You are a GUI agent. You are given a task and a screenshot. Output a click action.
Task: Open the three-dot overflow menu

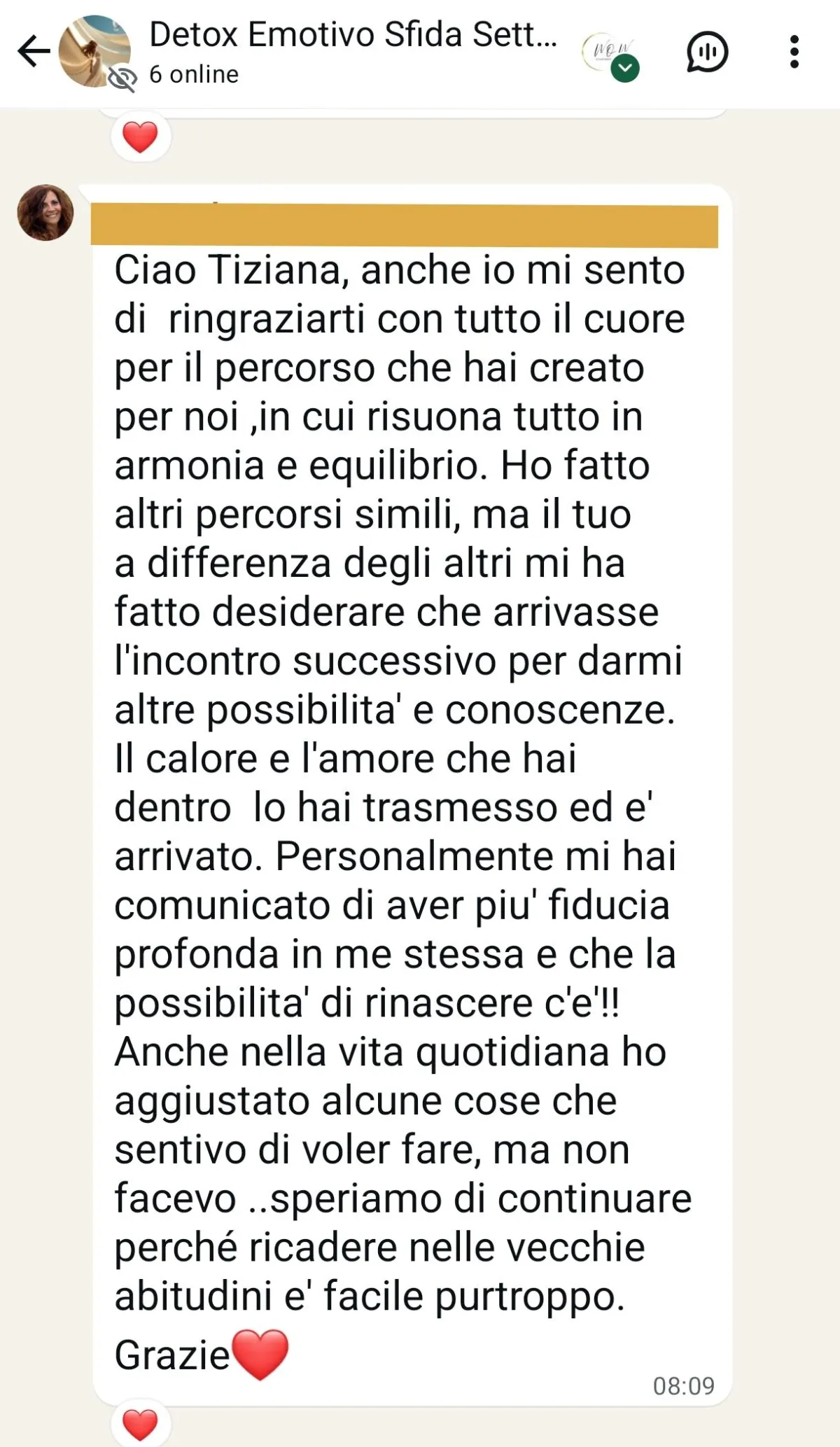[x=794, y=52]
